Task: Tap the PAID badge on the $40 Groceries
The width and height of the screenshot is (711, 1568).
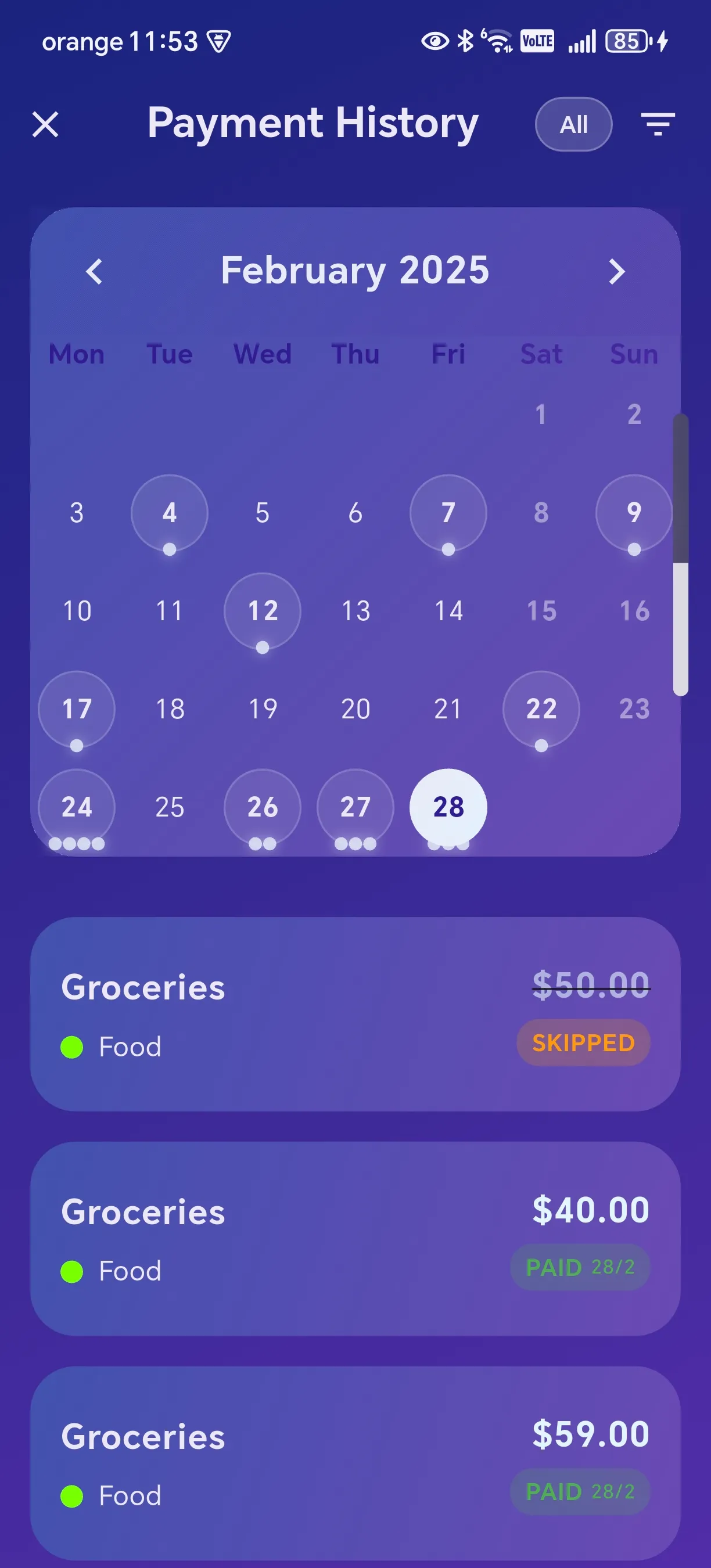Action: pyautogui.click(x=580, y=1267)
